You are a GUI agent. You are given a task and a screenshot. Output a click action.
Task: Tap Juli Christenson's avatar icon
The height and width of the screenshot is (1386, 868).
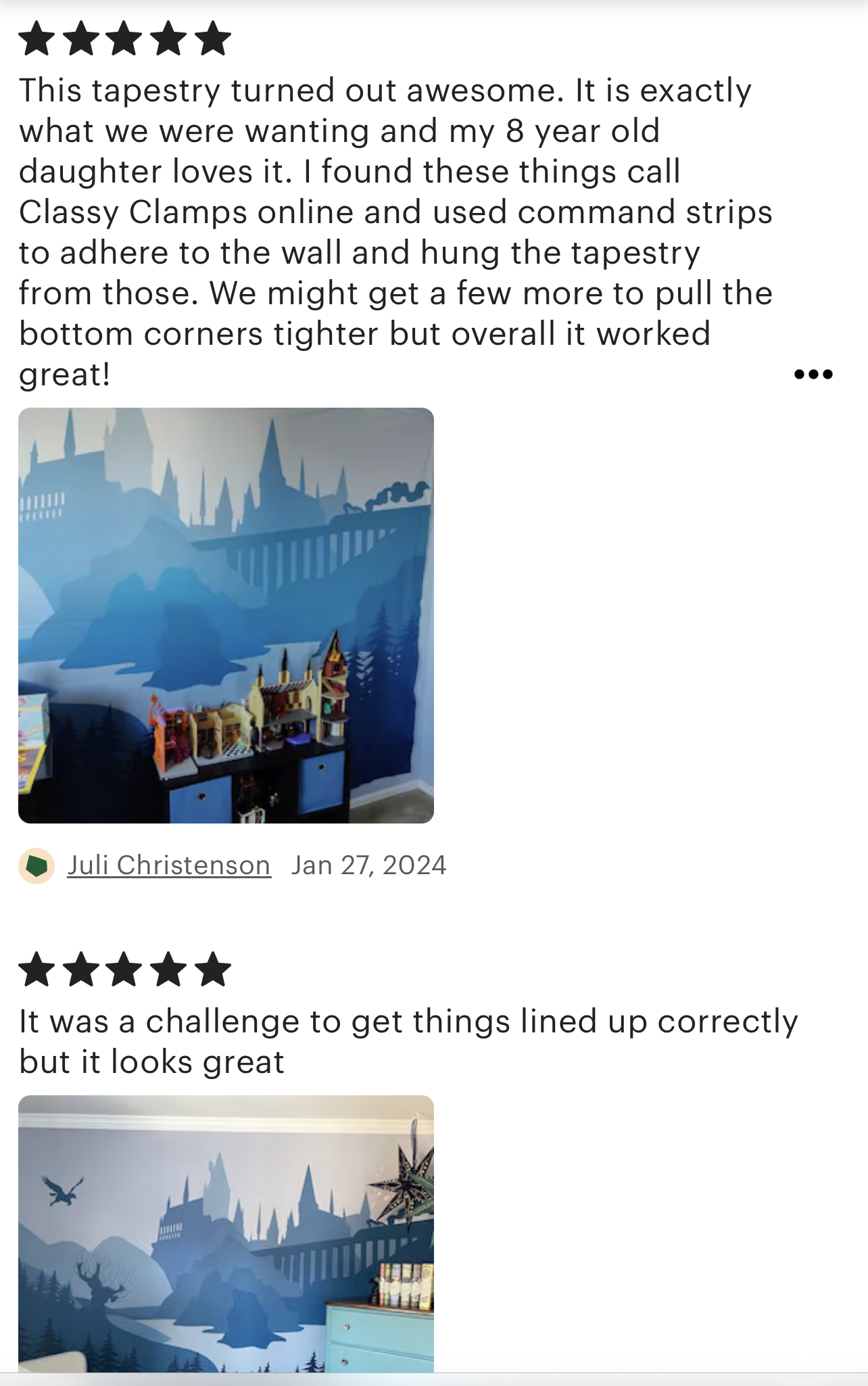point(37,865)
